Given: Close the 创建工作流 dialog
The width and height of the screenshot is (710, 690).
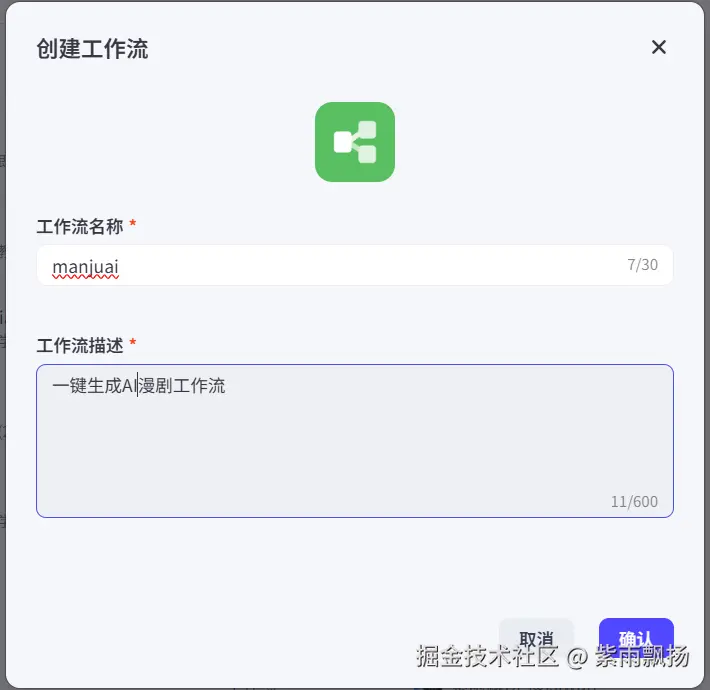Looking at the screenshot, I should [658, 47].
